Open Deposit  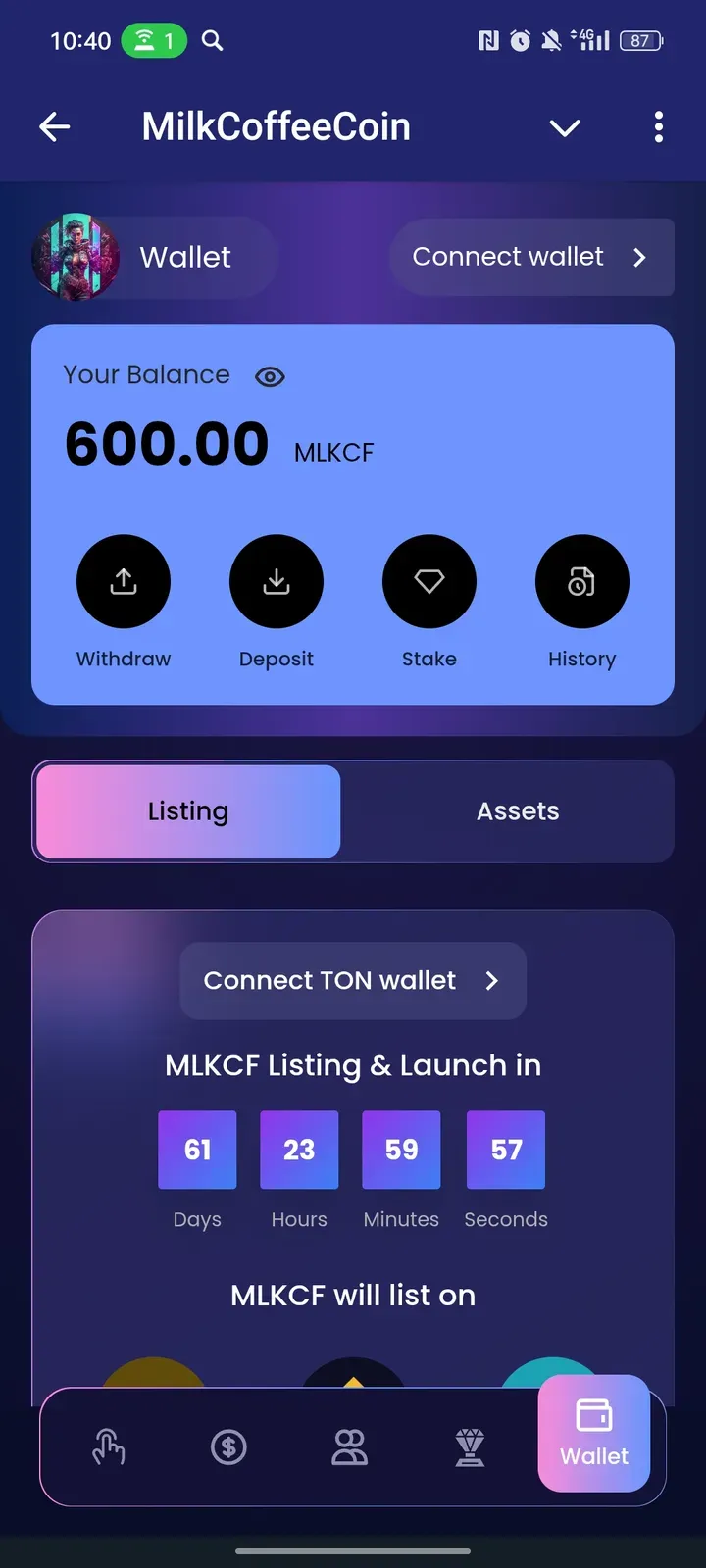coord(277,582)
